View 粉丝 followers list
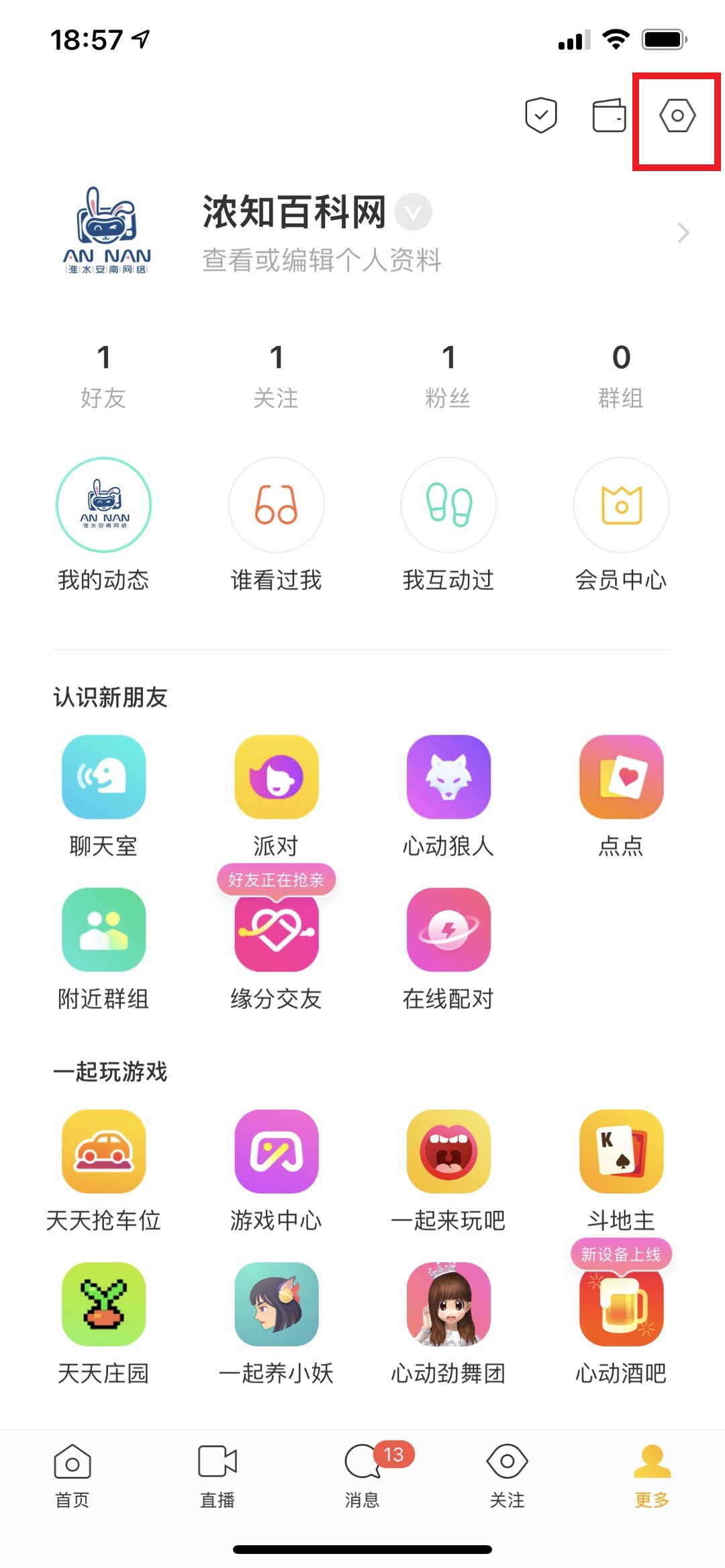The image size is (725, 1568). click(448, 376)
